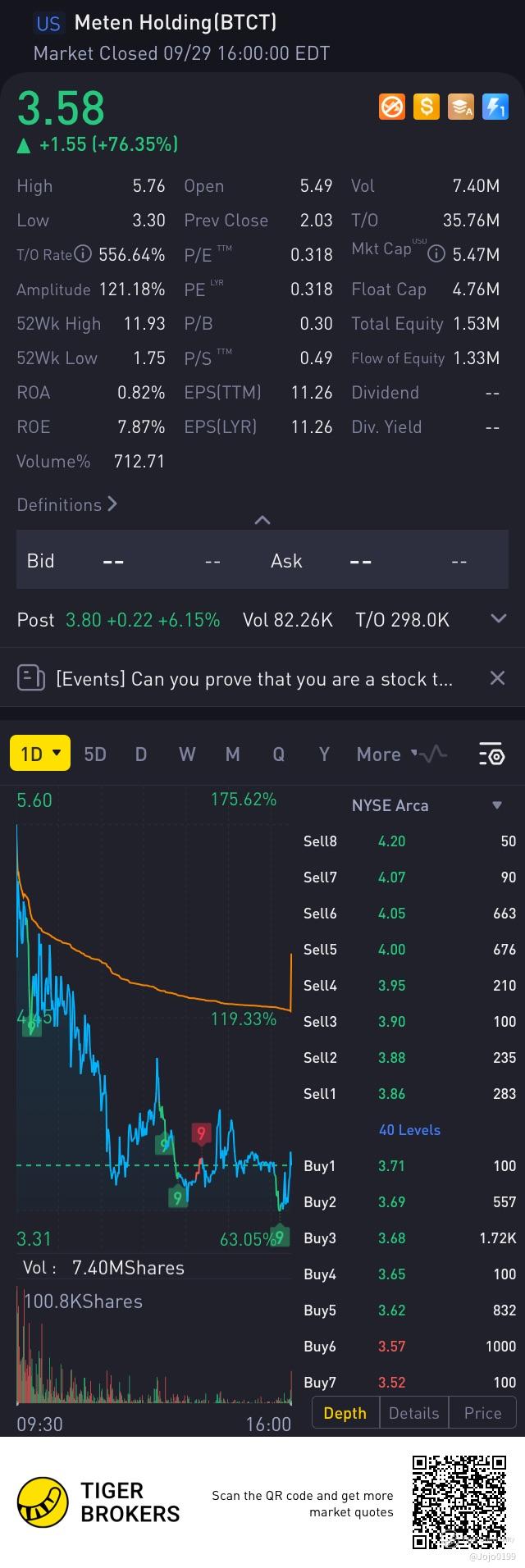Open the 1D timeframe dropdown
Viewport: 525px width, 1568px height.
(40, 754)
